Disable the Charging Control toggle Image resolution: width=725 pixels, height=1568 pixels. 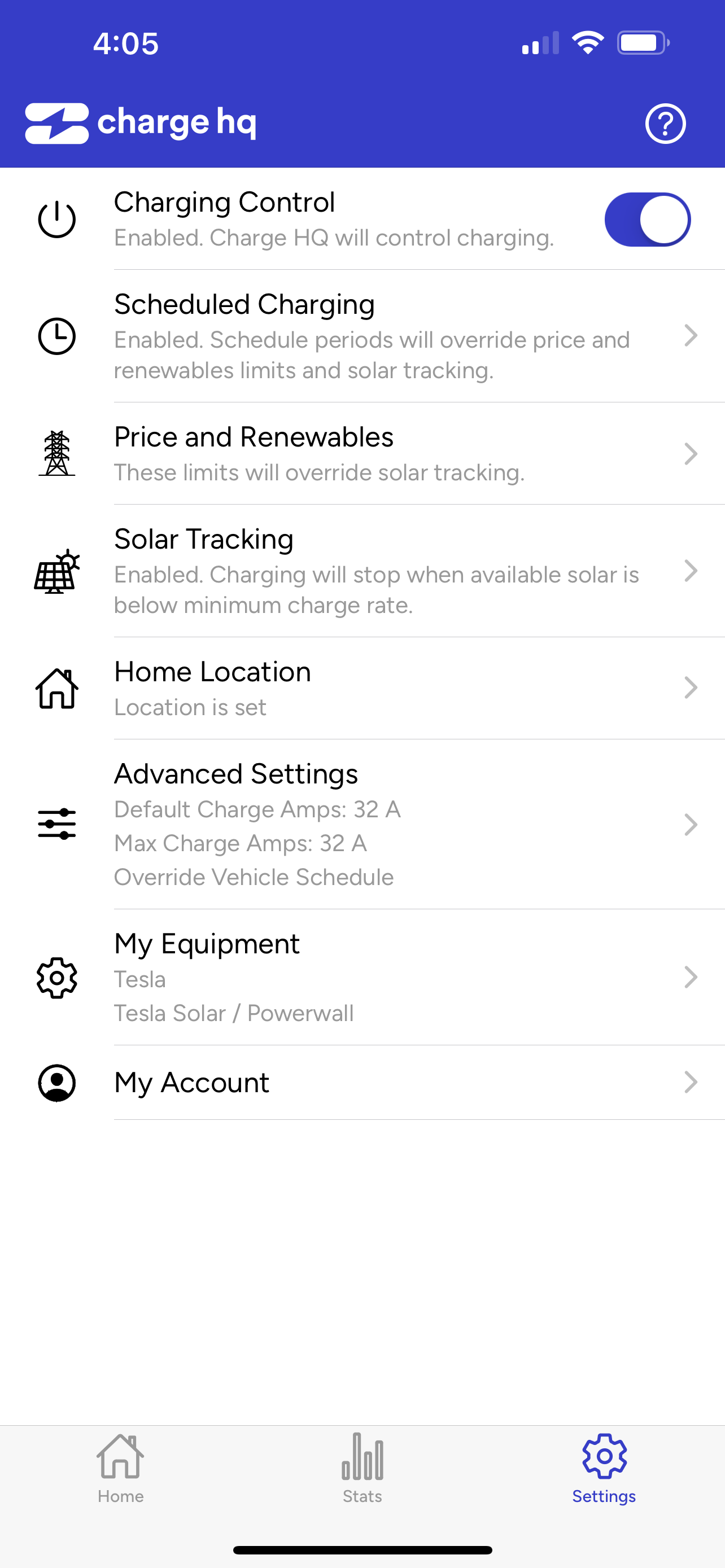click(647, 220)
